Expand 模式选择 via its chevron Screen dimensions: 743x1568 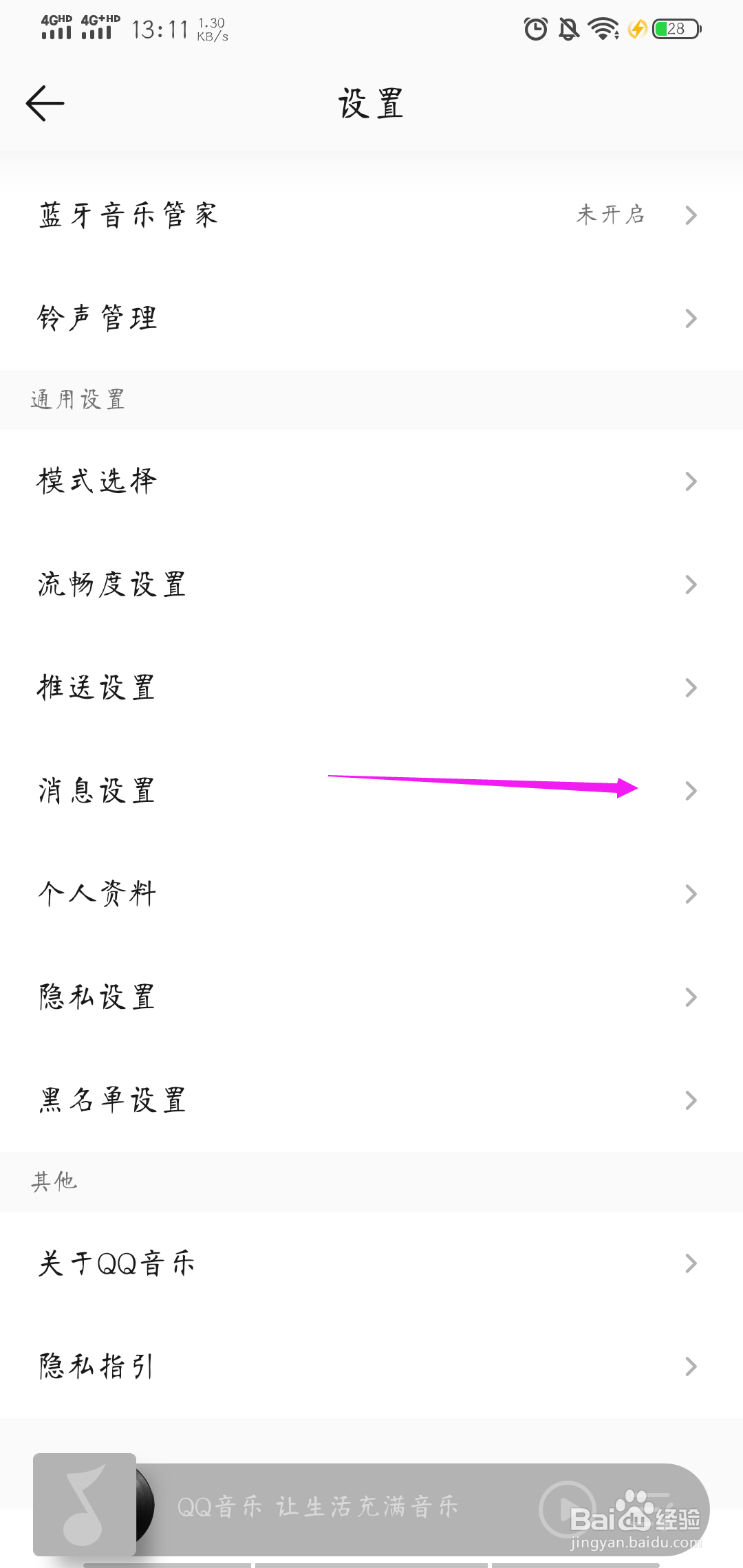point(690,481)
